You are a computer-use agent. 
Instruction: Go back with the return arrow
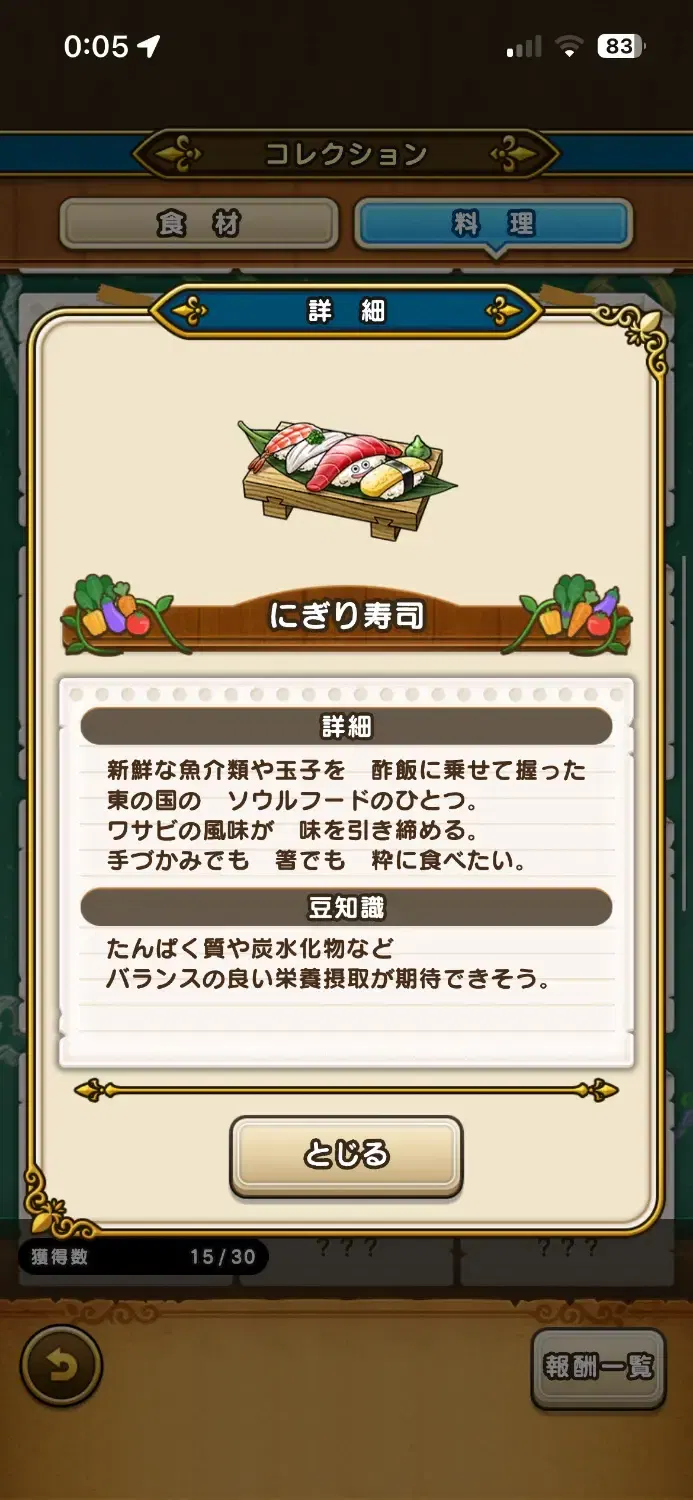(x=61, y=1366)
